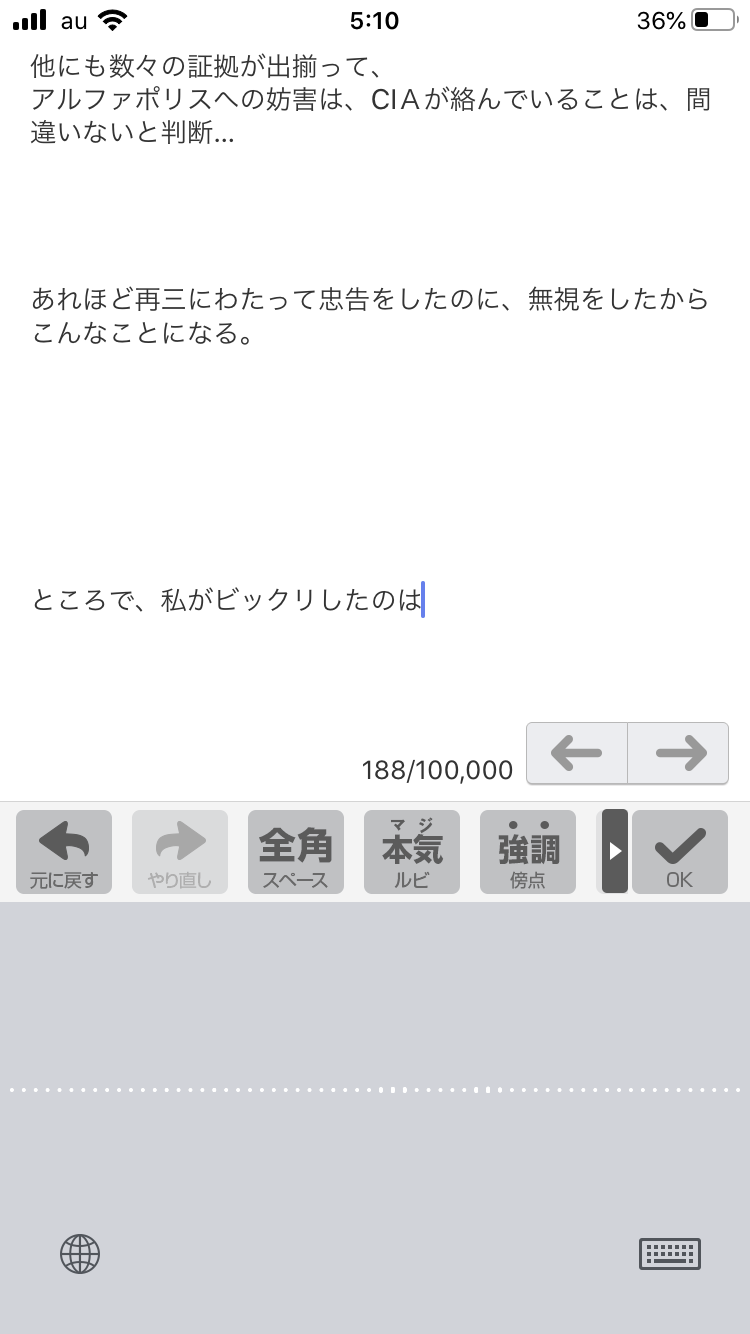The height and width of the screenshot is (1334, 750).
Task: Move cursor left with the left arrow
Action: click(577, 753)
